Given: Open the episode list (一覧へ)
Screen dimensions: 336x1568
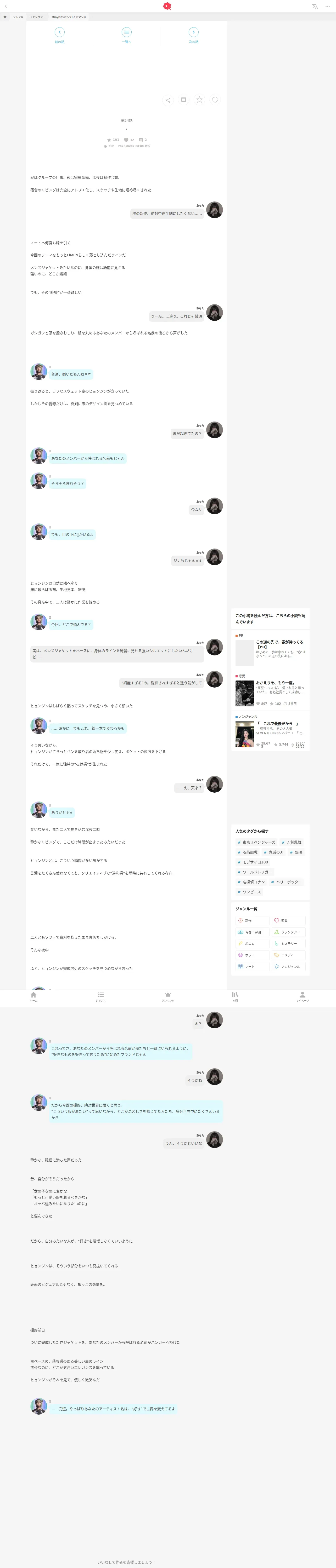Looking at the screenshot, I should click(126, 35).
